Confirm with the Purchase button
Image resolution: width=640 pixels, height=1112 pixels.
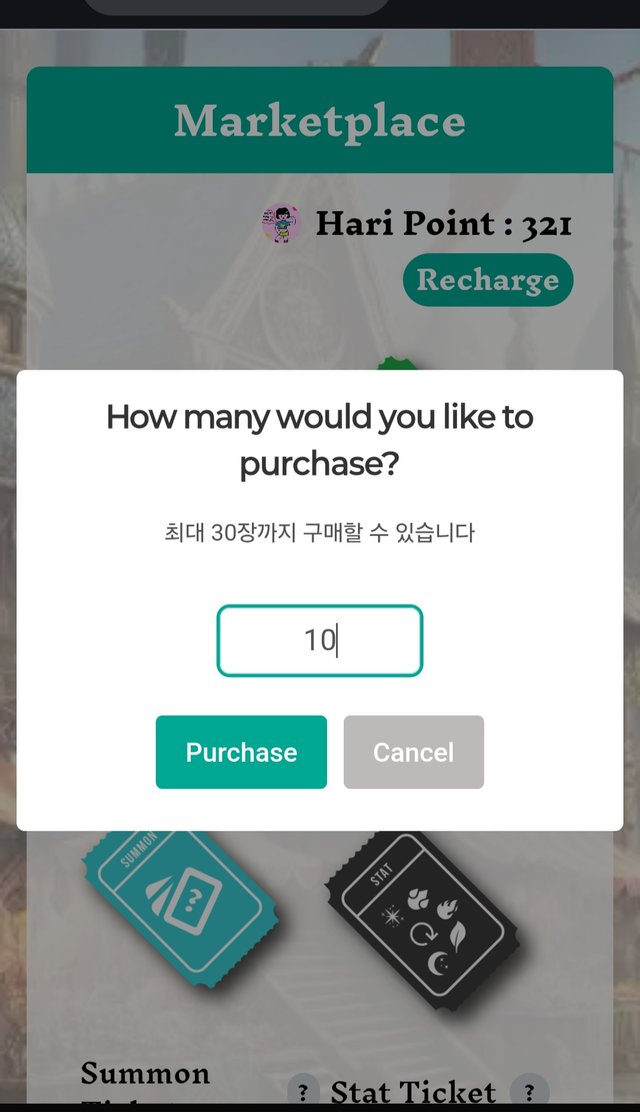(x=241, y=752)
